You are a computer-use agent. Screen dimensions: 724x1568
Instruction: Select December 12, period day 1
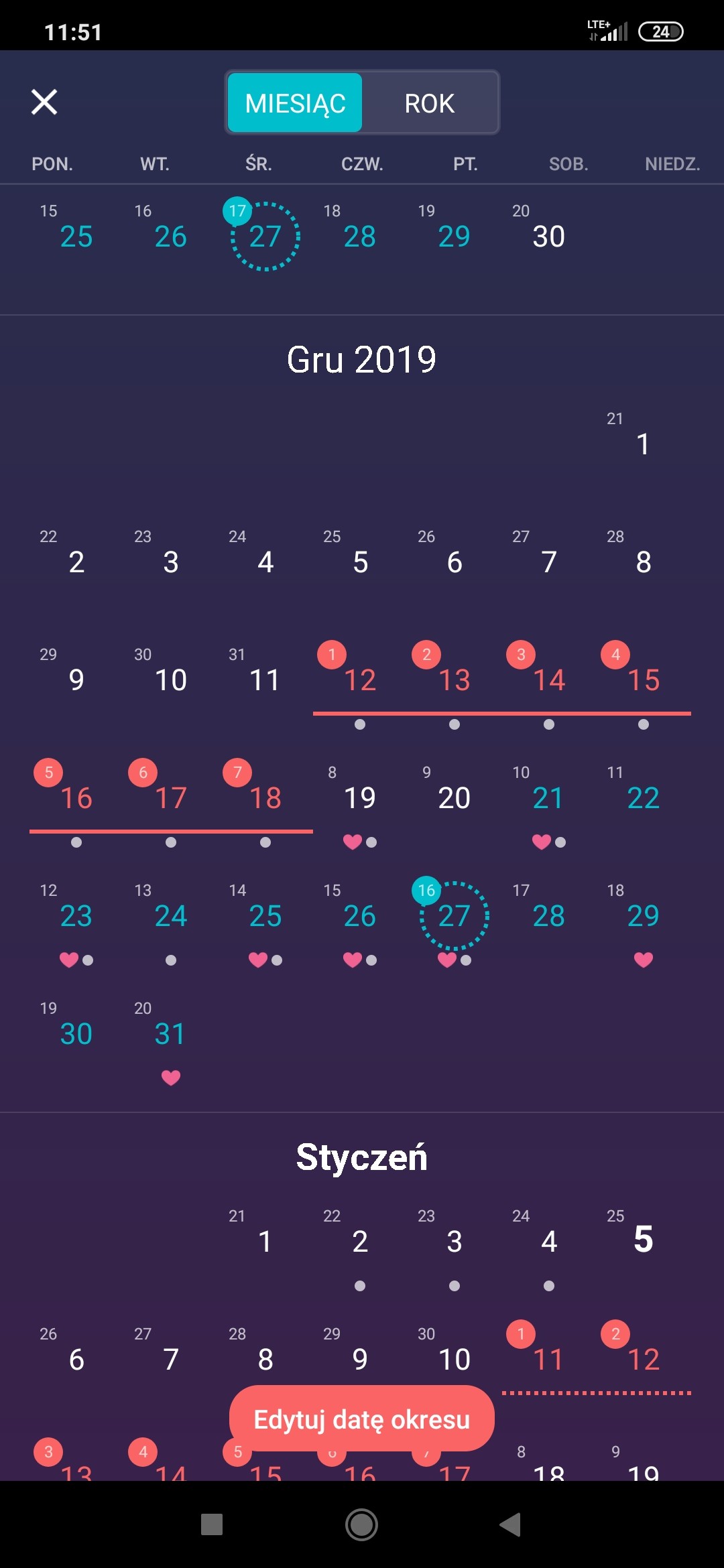(x=359, y=679)
